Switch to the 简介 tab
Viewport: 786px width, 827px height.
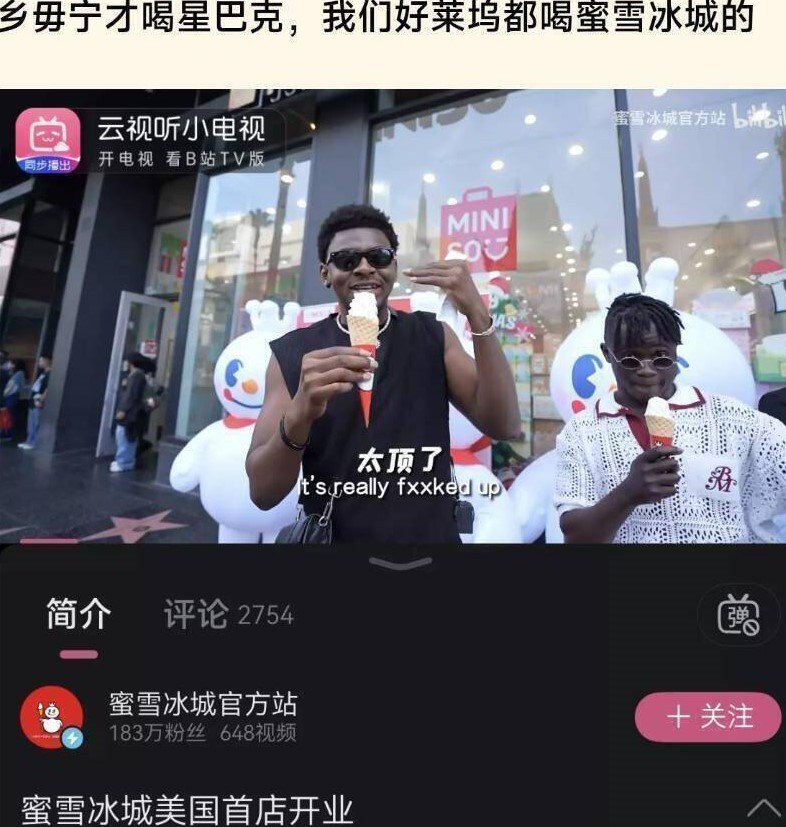point(78,615)
